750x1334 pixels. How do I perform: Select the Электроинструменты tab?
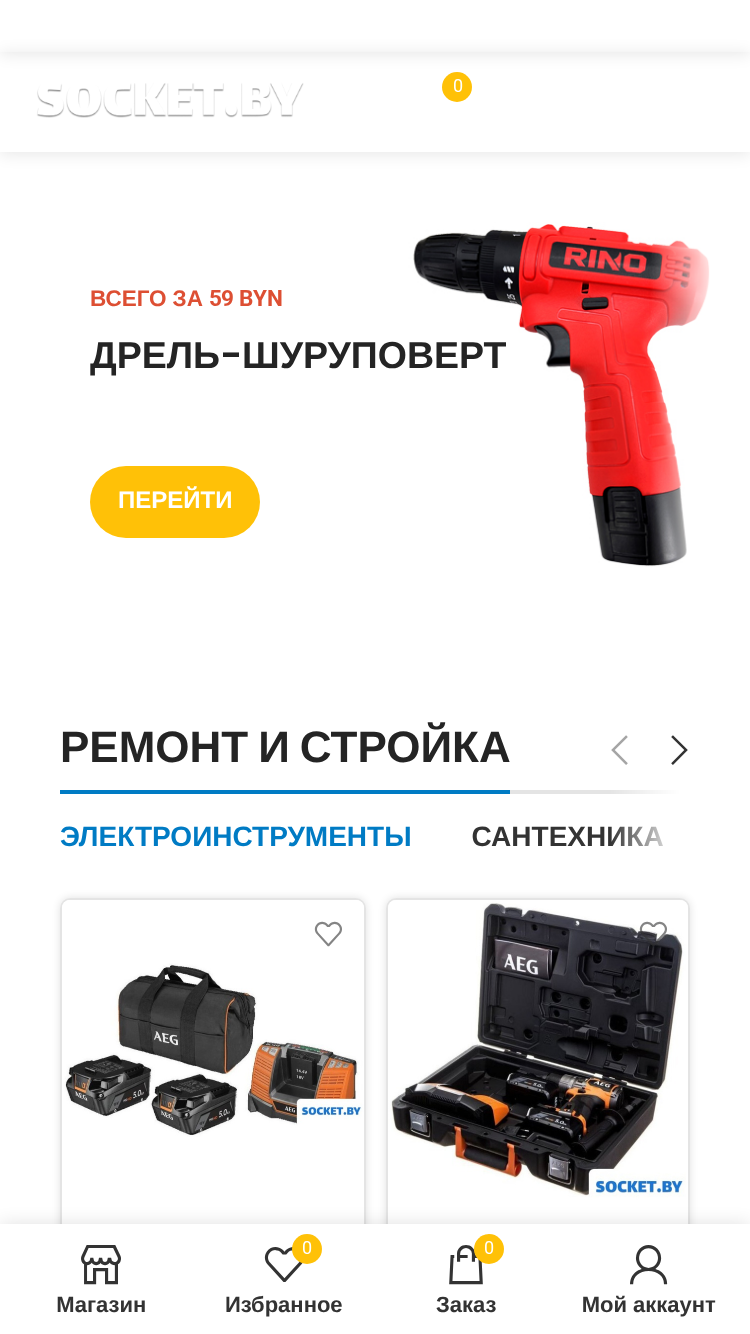tap(236, 836)
